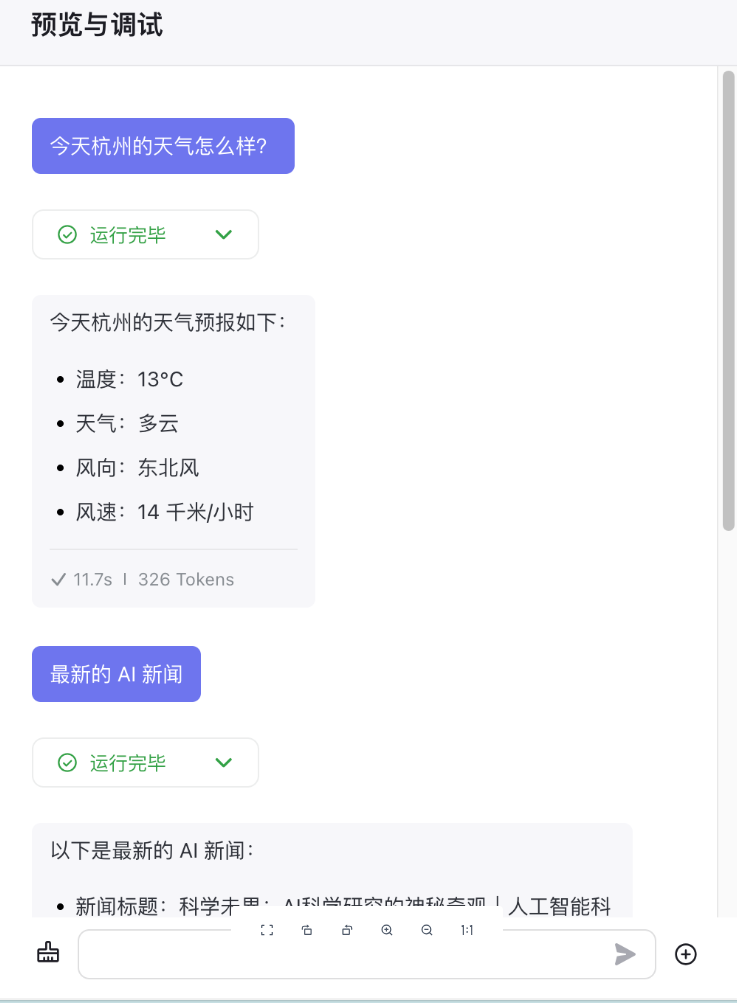
Task: Click the fullscreen expand icon in the toolbar
Action: 267,930
